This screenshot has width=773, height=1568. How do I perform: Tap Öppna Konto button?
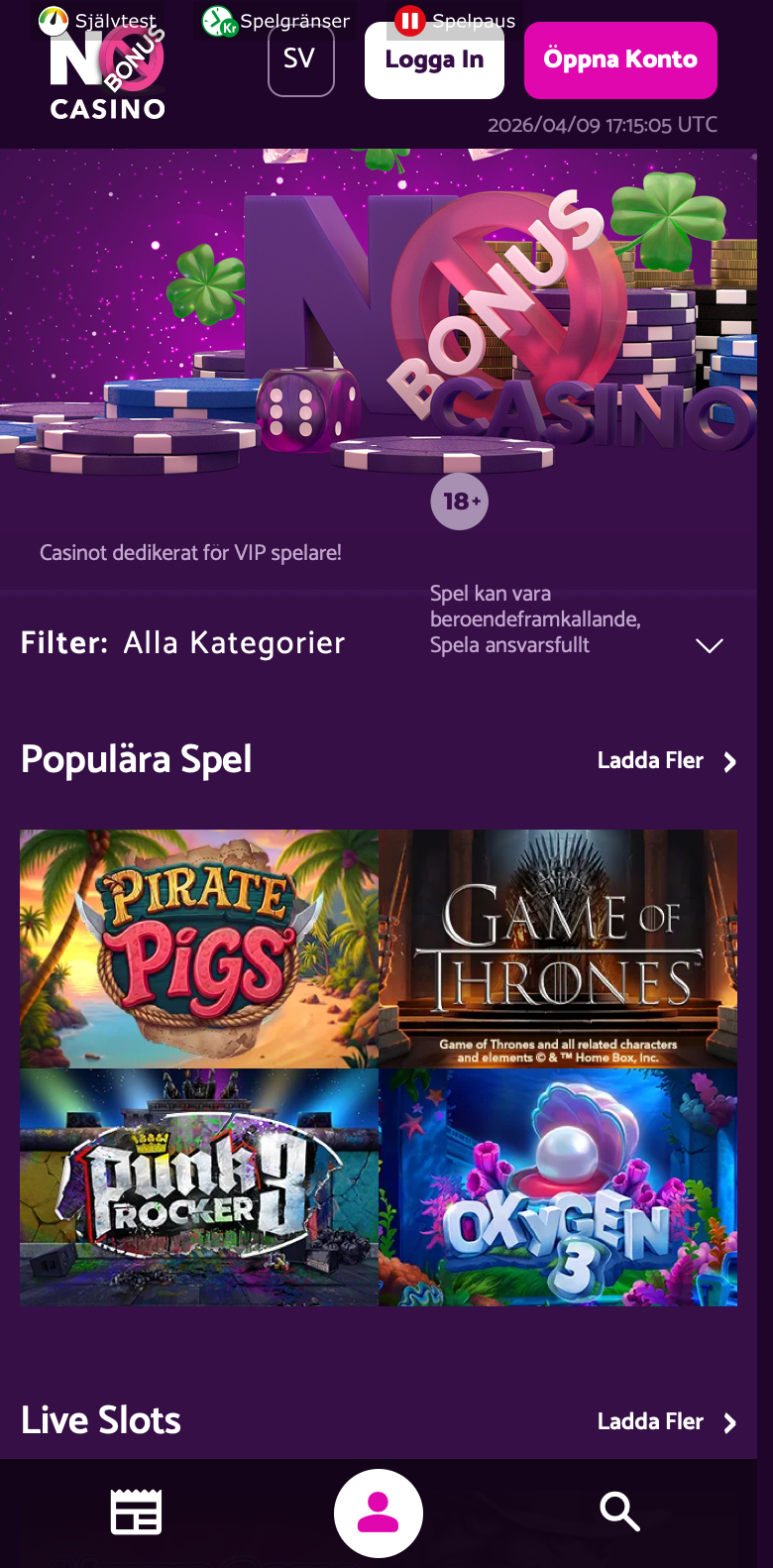pos(620,60)
